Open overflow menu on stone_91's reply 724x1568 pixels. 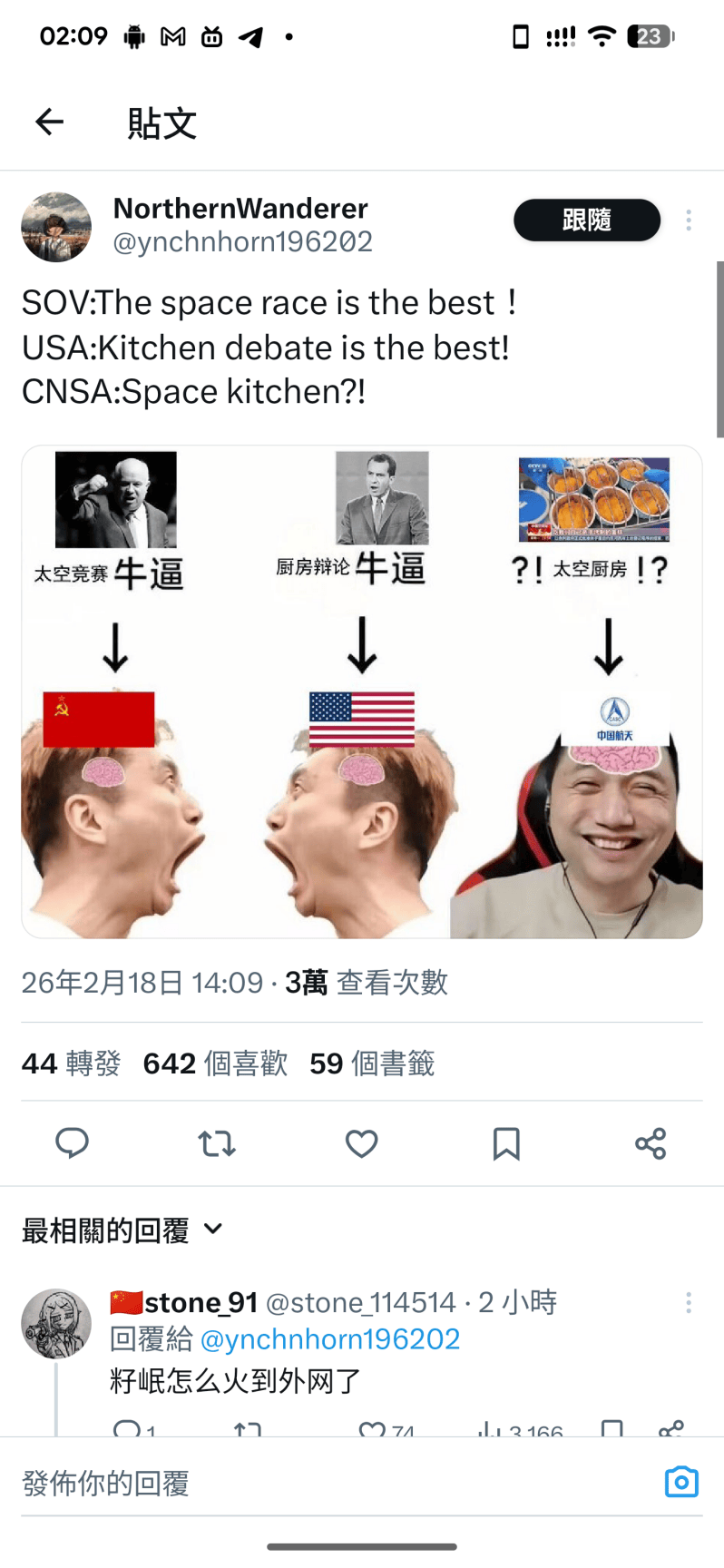(689, 1303)
